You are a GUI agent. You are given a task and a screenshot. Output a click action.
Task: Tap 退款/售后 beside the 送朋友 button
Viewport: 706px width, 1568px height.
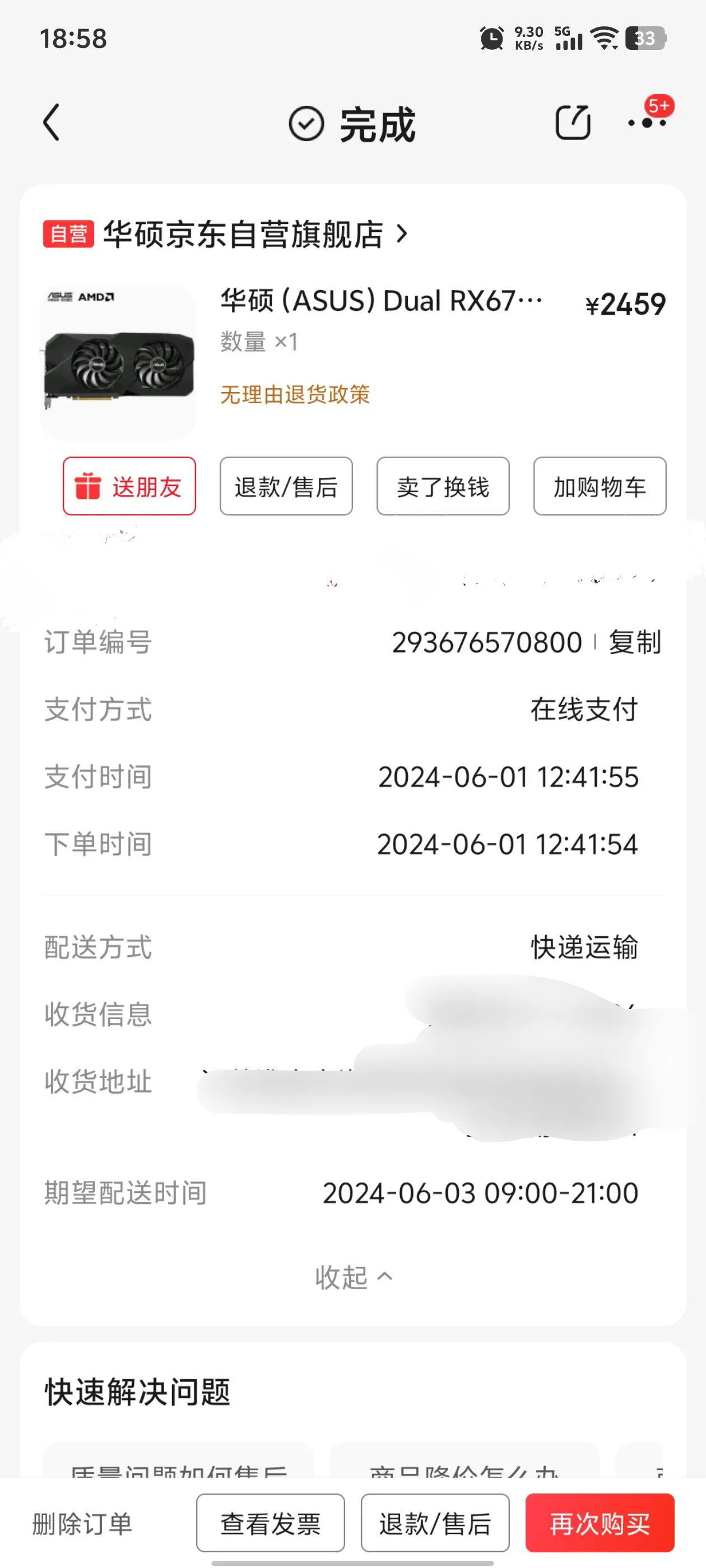(x=286, y=486)
